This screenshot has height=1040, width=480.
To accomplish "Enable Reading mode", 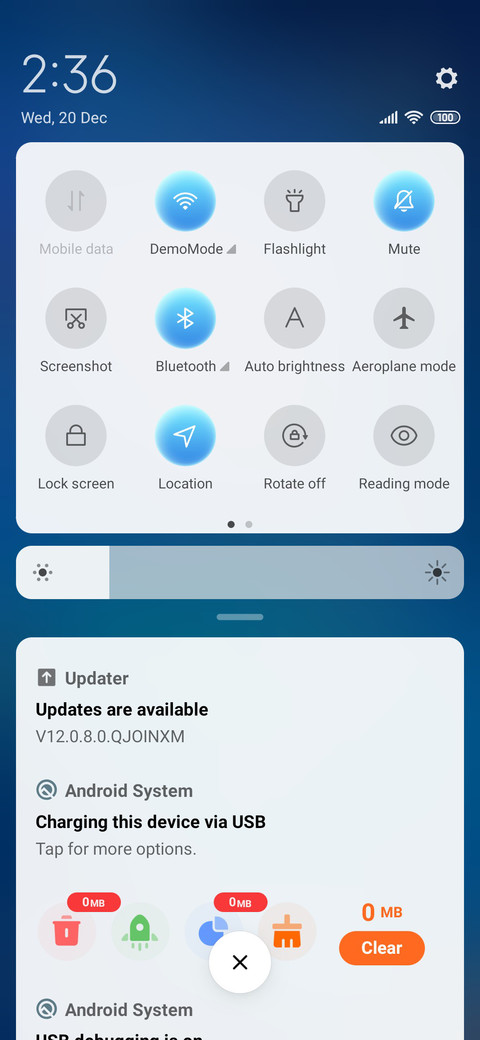I will pos(404,436).
